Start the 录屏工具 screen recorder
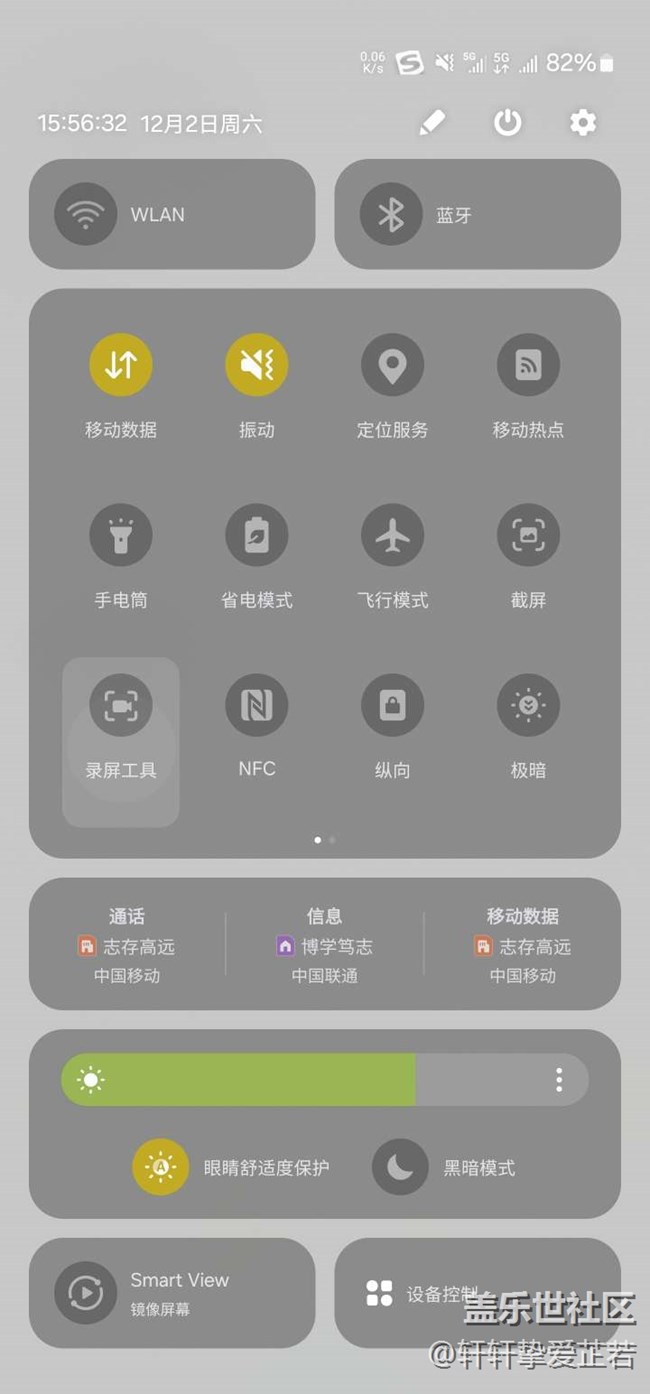 (x=121, y=706)
